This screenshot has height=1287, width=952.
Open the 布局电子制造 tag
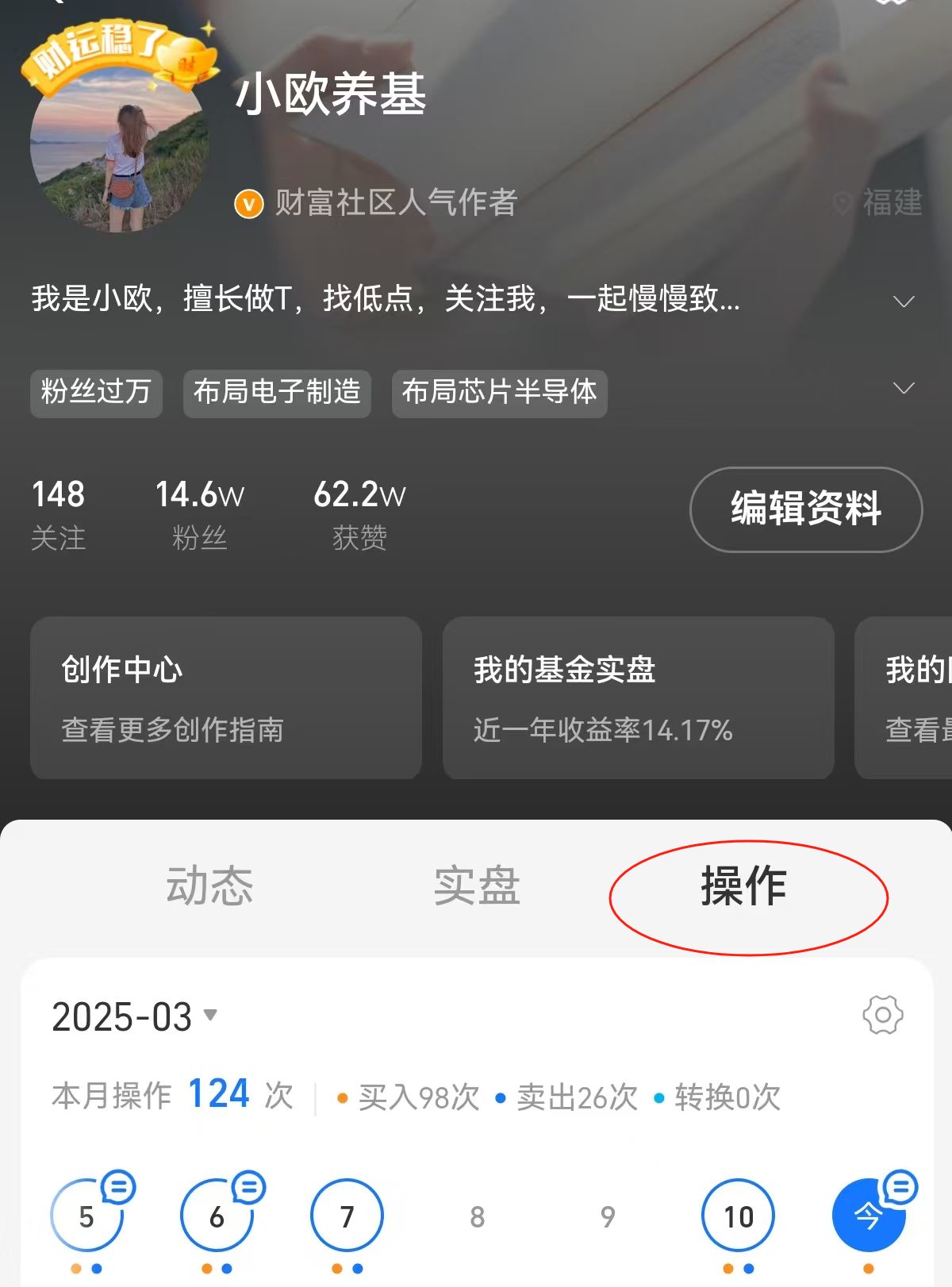point(277,393)
